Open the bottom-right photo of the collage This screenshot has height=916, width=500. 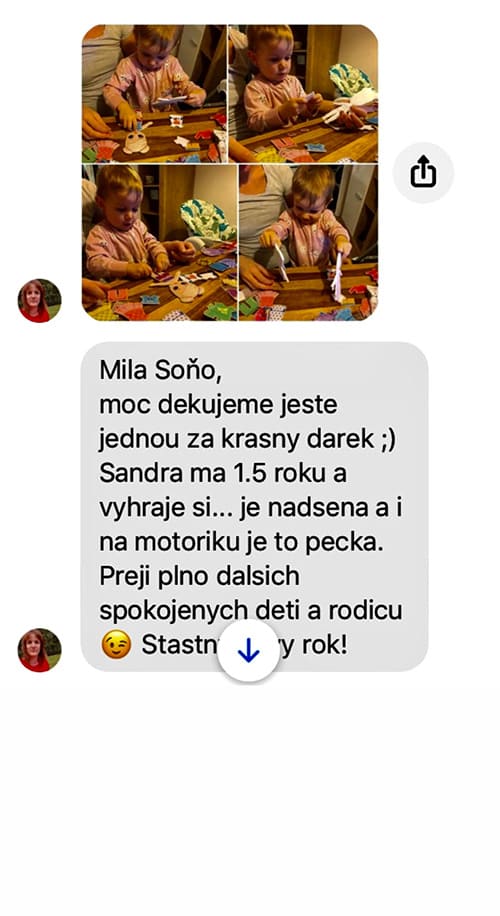point(308,243)
